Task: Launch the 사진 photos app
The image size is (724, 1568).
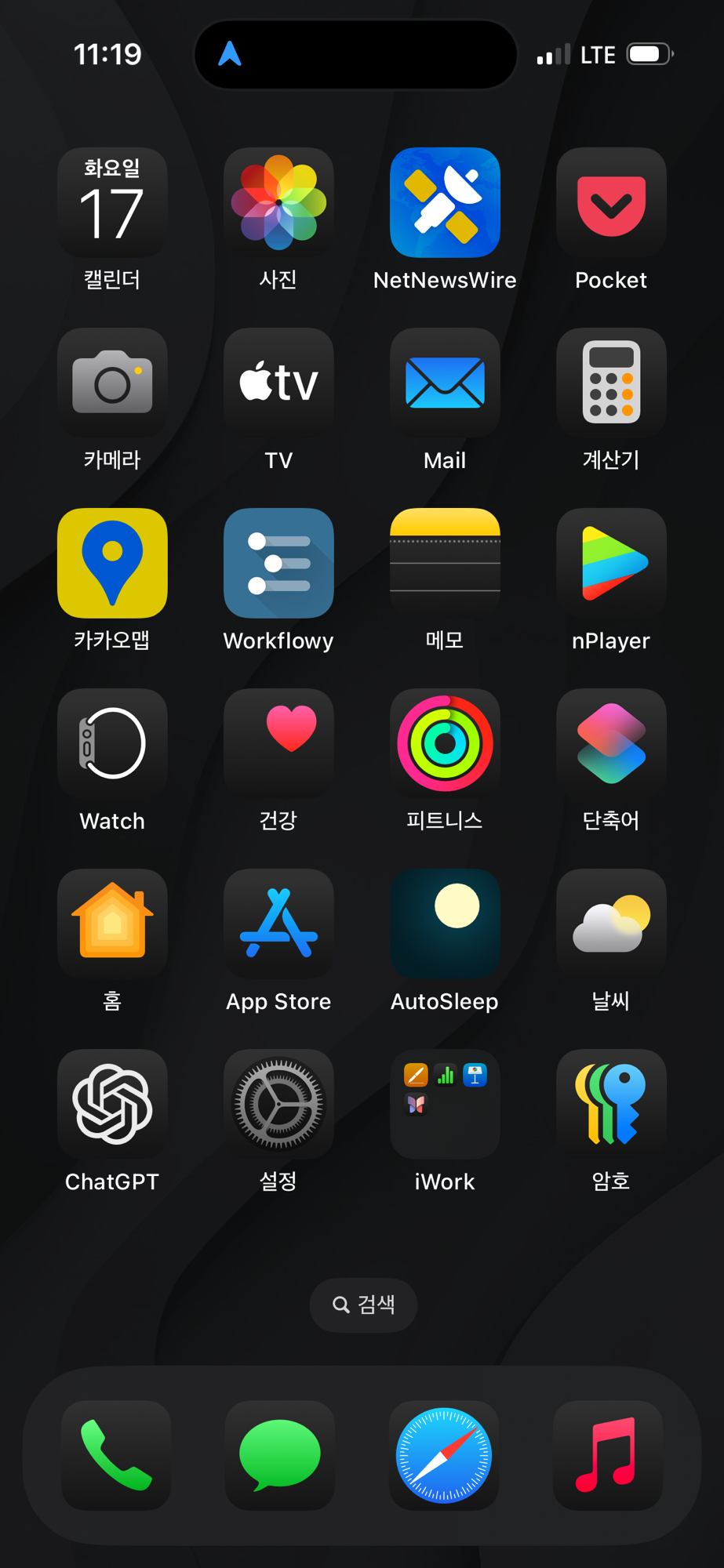Action: pyautogui.click(x=278, y=202)
